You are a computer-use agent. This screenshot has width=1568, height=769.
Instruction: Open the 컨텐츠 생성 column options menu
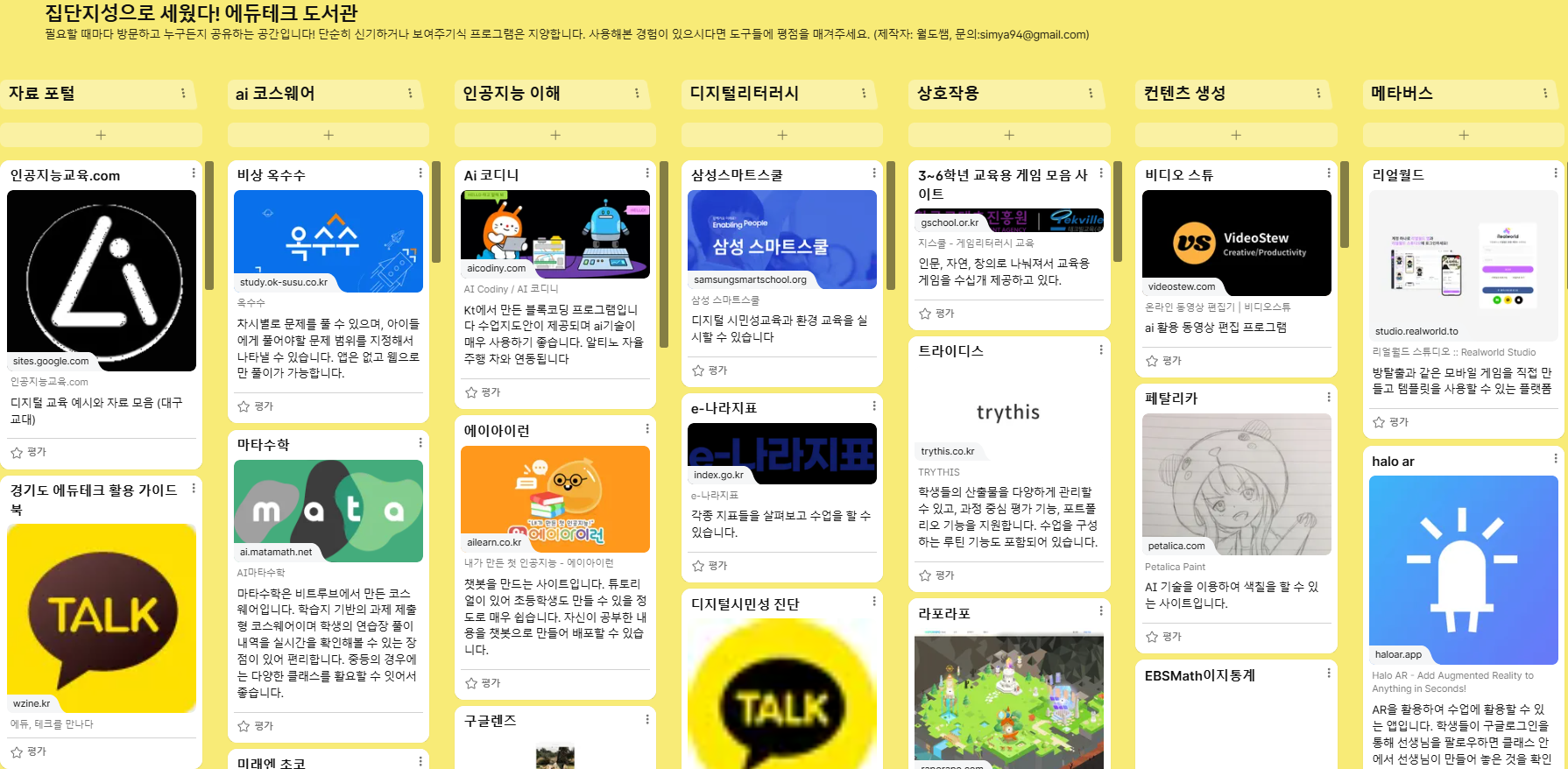pyautogui.click(x=1318, y=93)
